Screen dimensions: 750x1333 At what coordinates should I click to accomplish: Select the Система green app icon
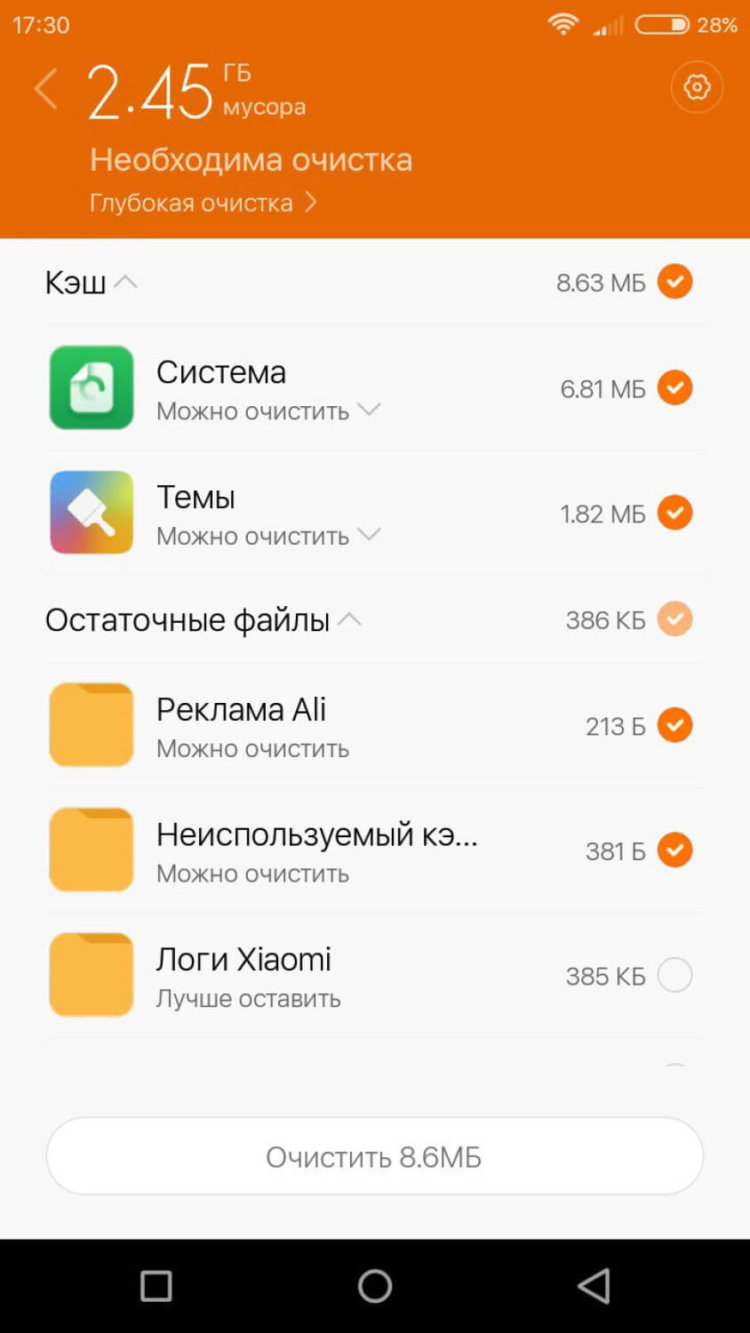coord(91,387)
